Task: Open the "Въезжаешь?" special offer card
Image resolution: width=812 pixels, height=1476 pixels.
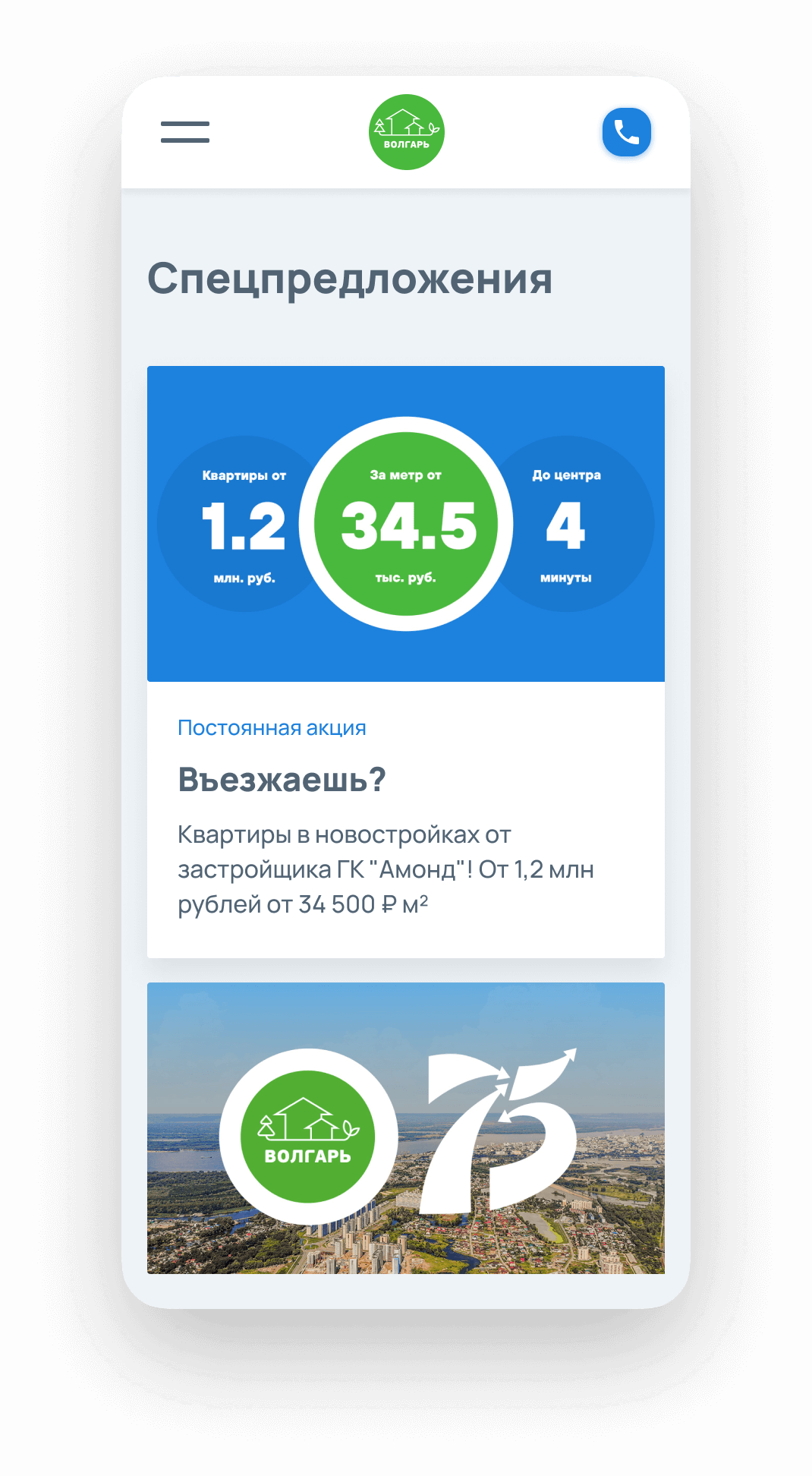Action: pos(406,662)
